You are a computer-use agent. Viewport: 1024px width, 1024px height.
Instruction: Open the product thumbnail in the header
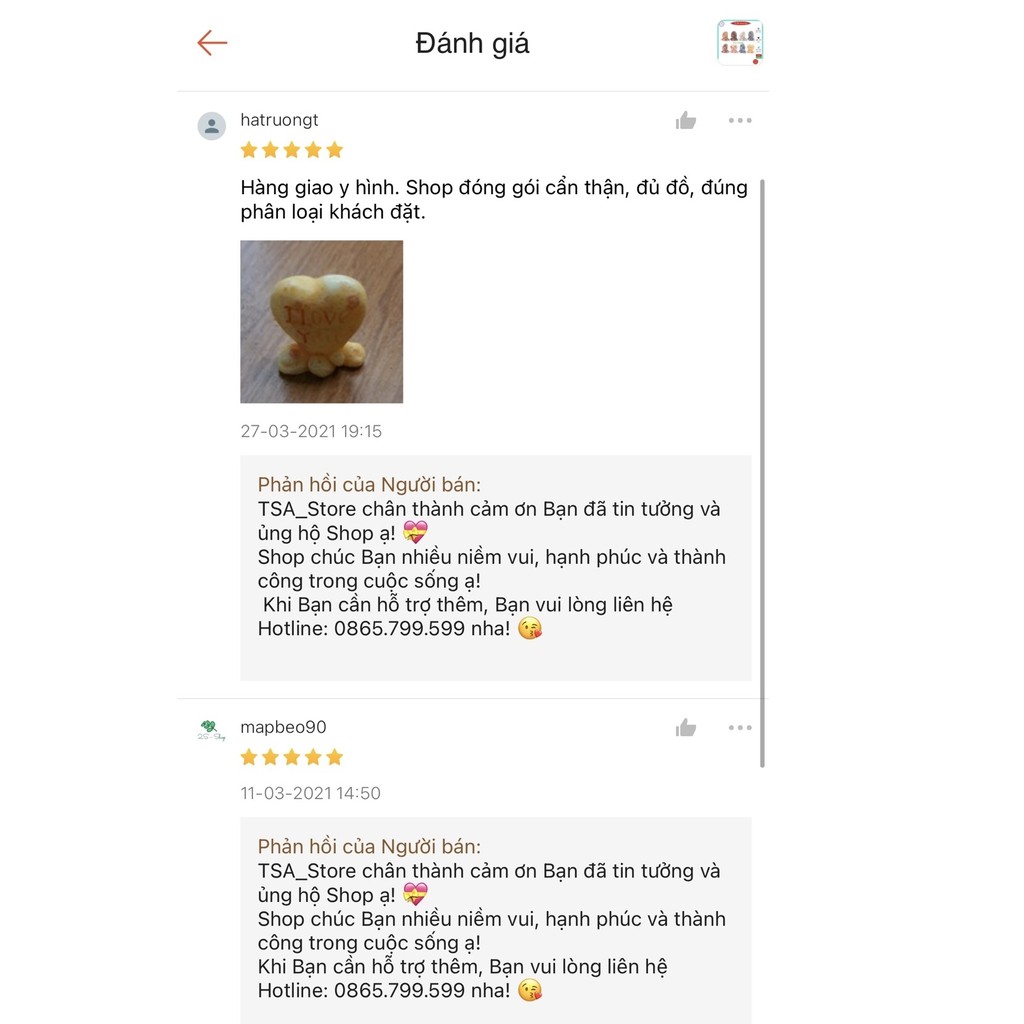coord(740,43)
